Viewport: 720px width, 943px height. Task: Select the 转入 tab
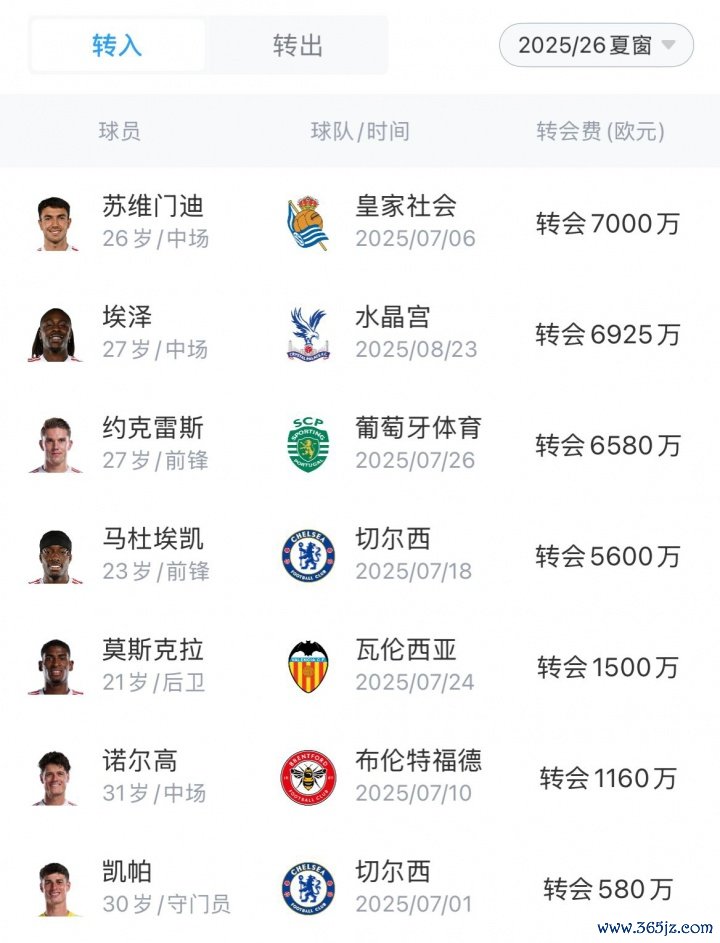(x=117, y=46)
